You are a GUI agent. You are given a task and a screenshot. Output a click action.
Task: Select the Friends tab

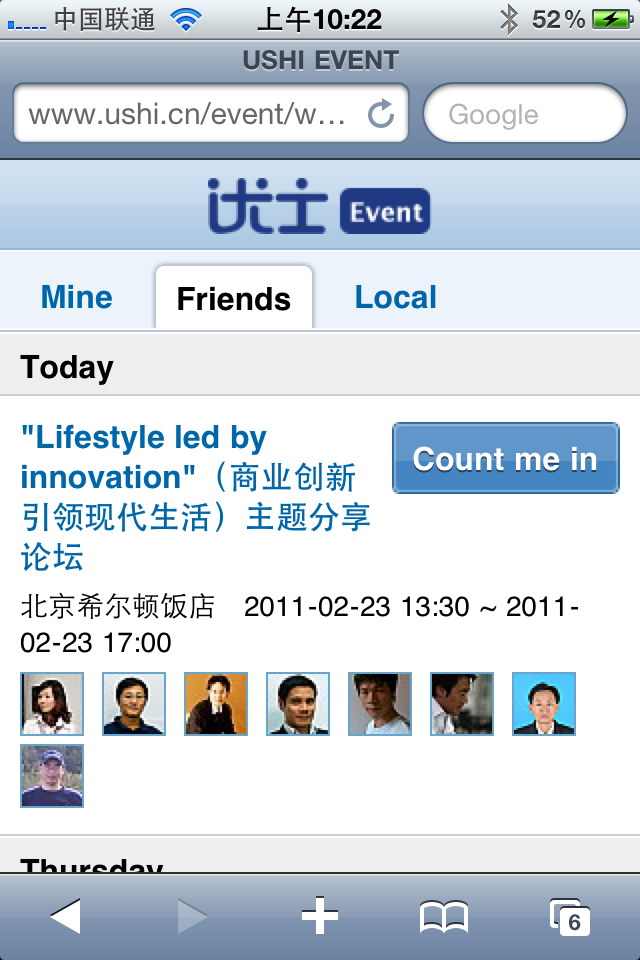click(x=234, y=298)
